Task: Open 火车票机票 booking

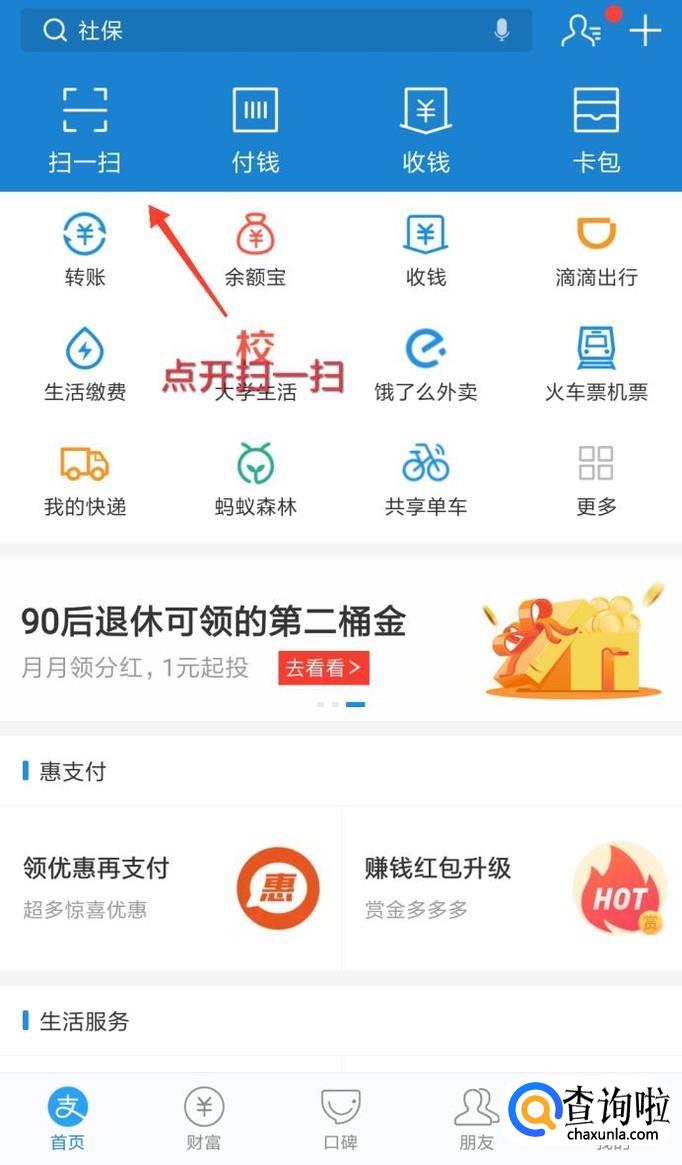Action: (596, 365)
